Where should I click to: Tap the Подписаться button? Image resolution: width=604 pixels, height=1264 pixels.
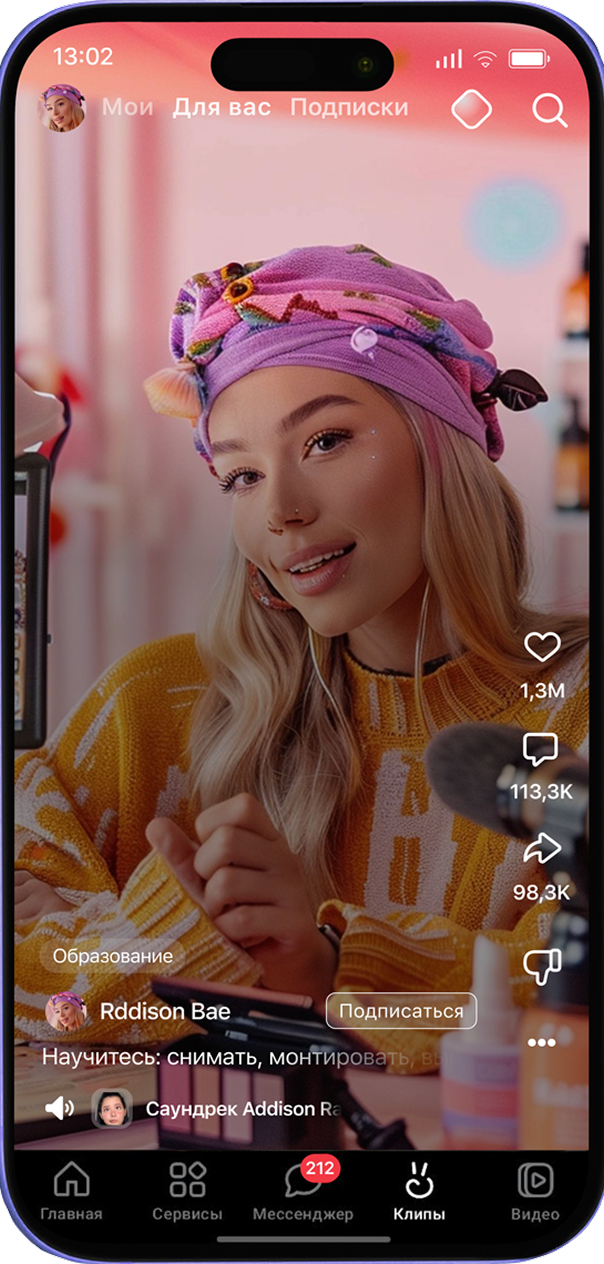[401, 1011]
